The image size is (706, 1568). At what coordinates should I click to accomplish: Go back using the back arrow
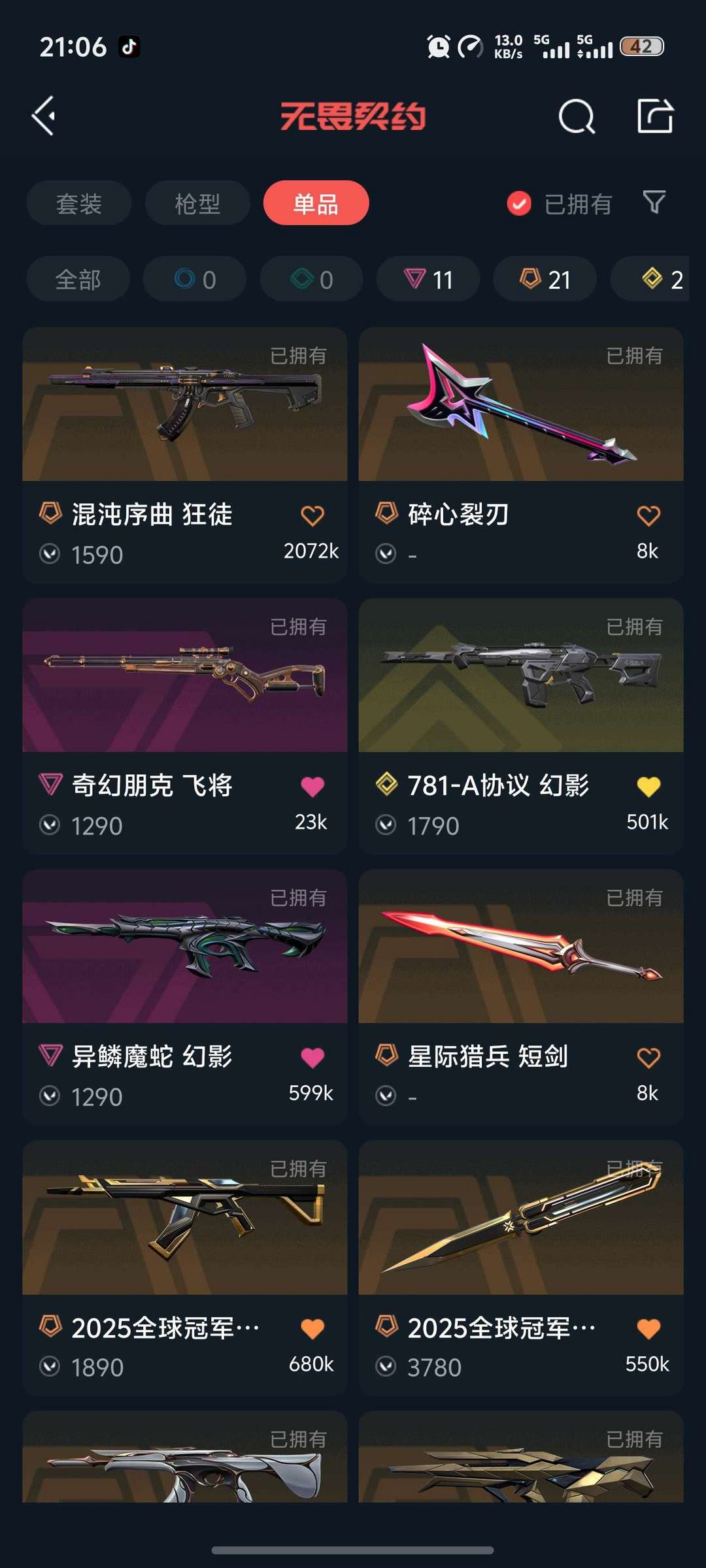43,118
